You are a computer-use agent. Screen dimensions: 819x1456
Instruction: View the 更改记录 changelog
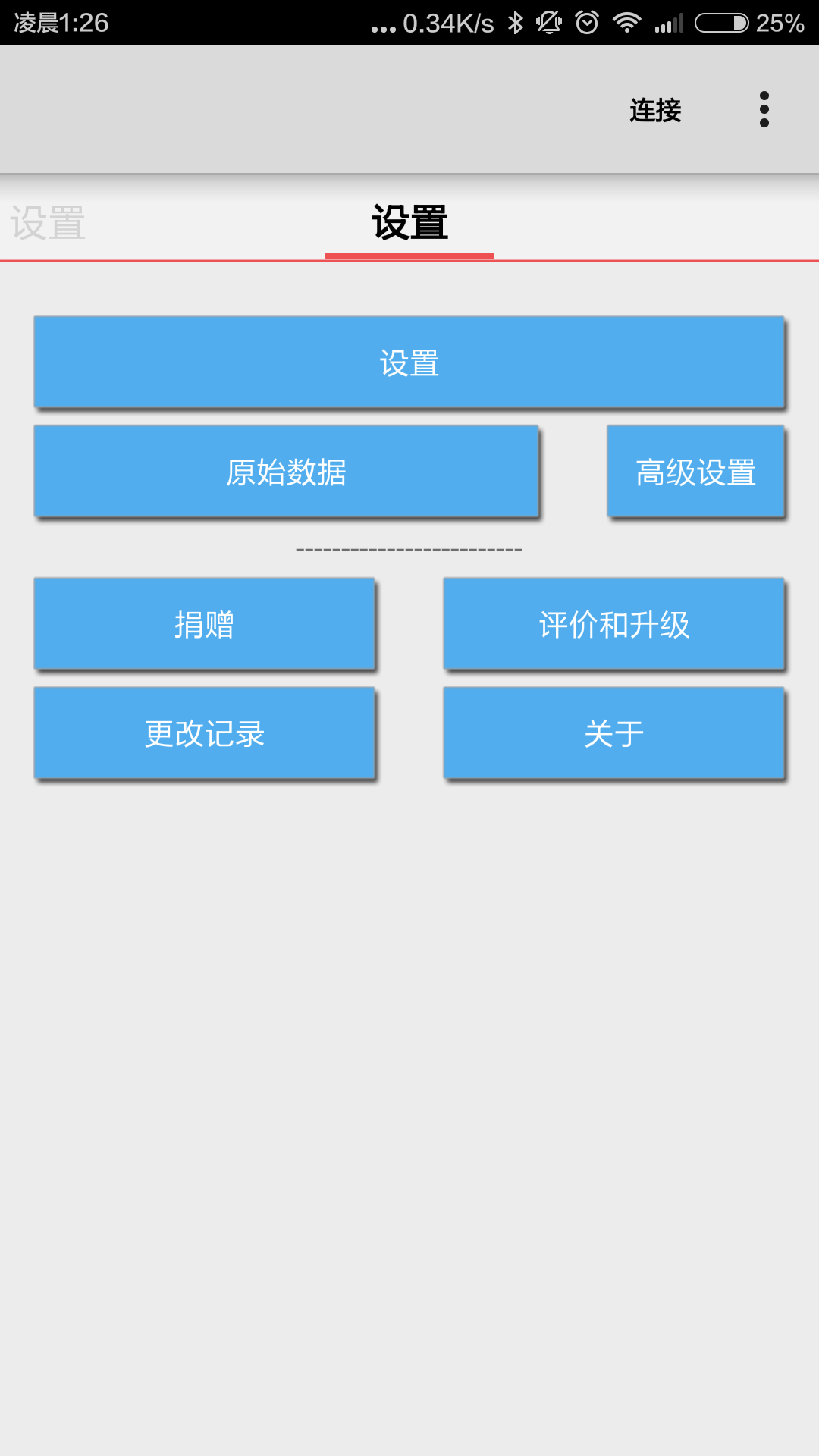pos(205,733)
